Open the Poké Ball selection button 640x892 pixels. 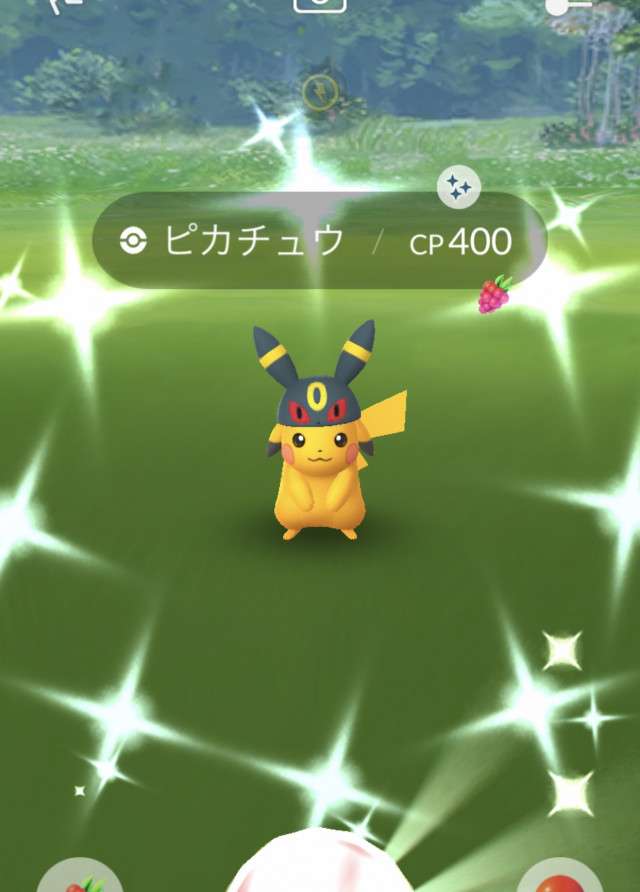pos(560,876)
